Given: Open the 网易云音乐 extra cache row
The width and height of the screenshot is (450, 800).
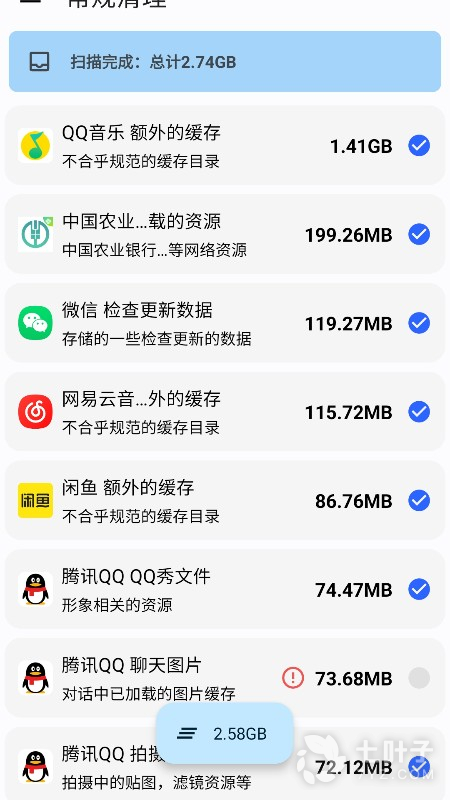Looking at the screenshot, I should 224,412.
